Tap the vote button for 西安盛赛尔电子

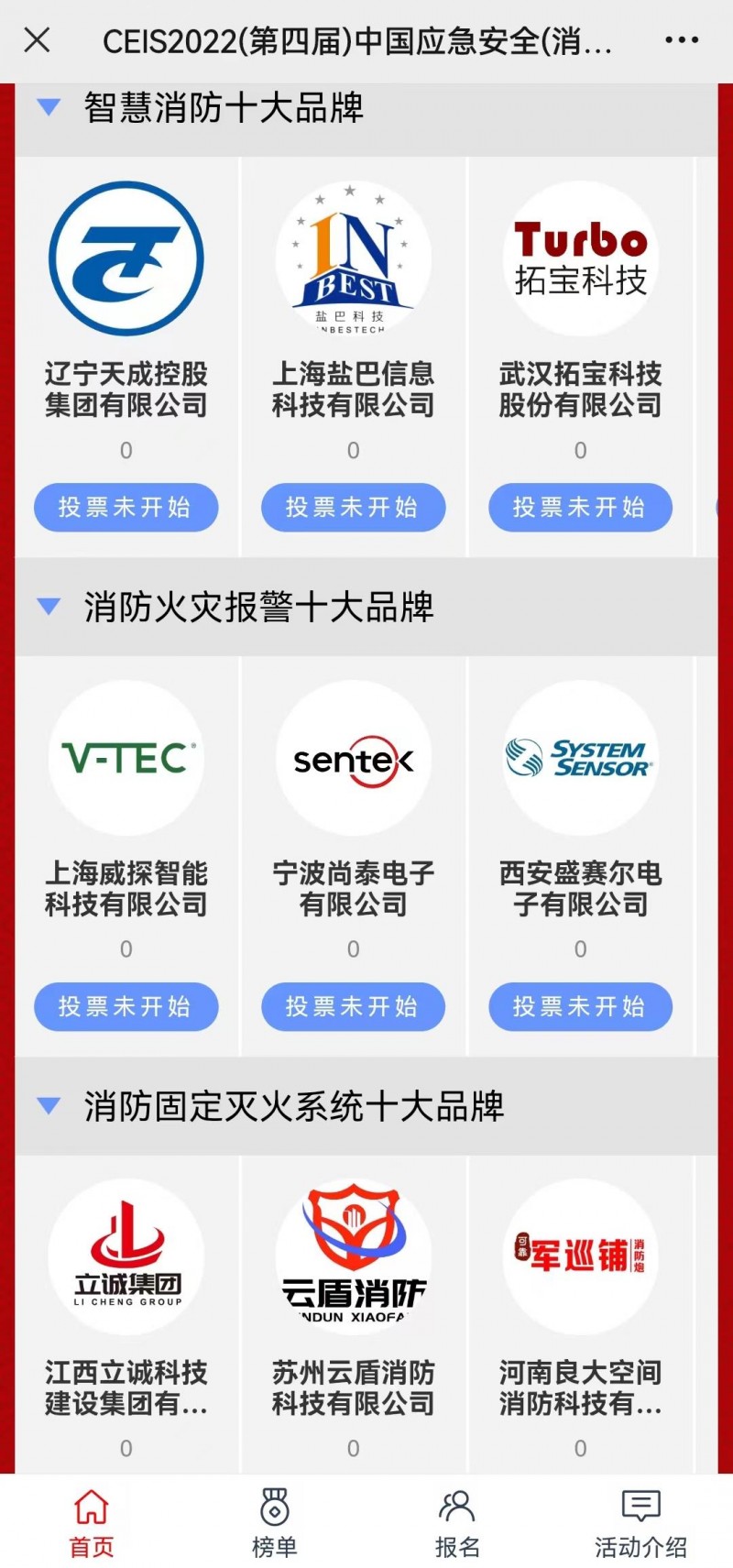pyautogui.click(x=580, y=1006)
